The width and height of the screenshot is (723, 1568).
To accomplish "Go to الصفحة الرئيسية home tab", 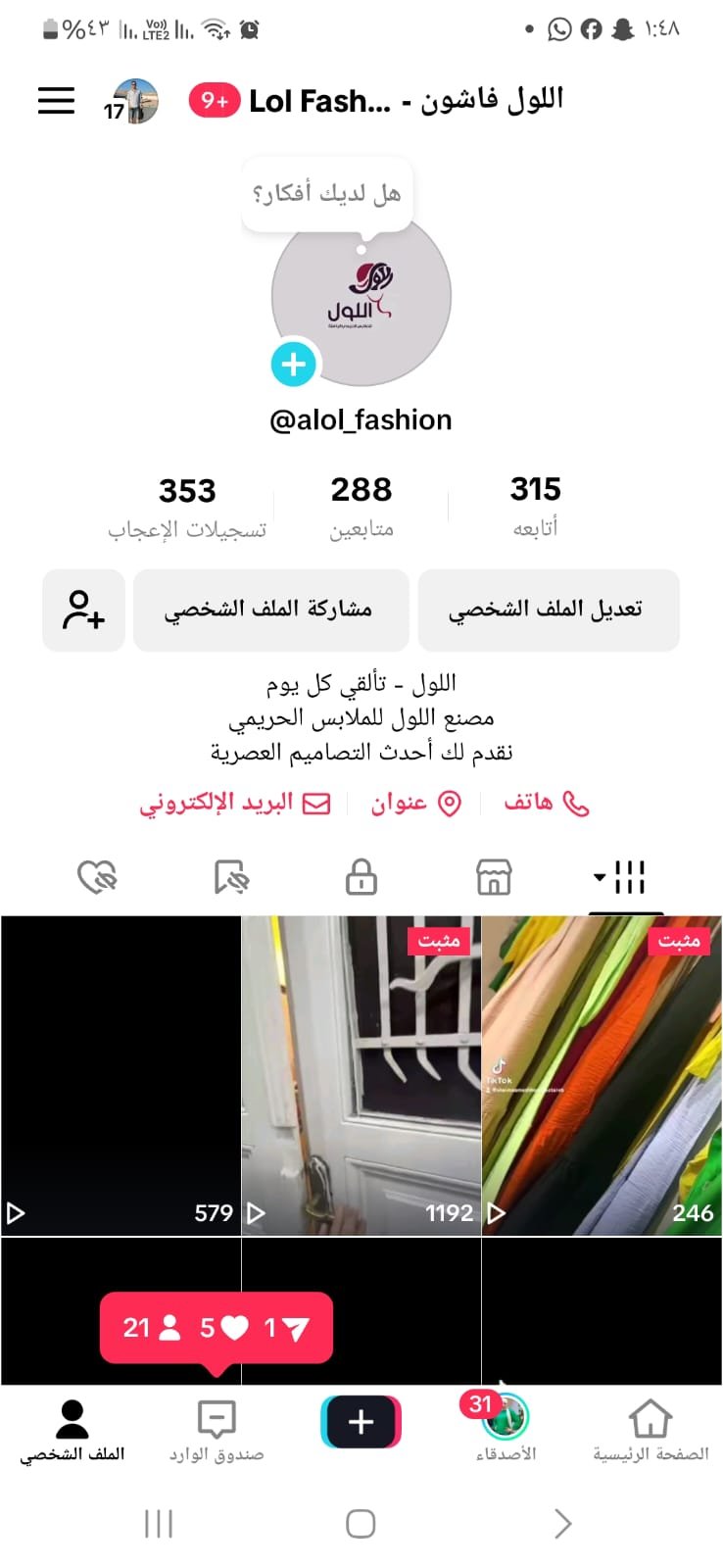I will (650, 1430).
